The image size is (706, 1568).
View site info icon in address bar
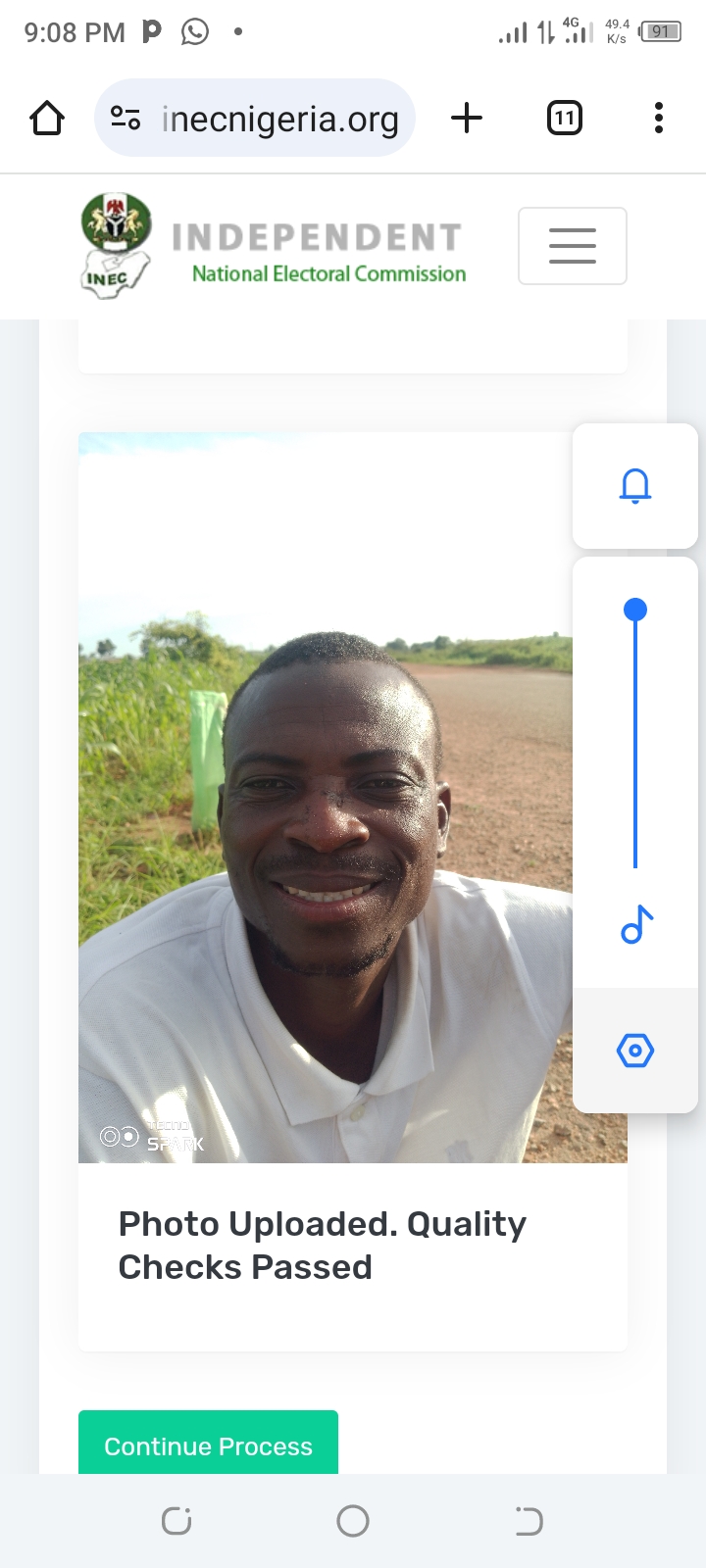coord(126,119)
